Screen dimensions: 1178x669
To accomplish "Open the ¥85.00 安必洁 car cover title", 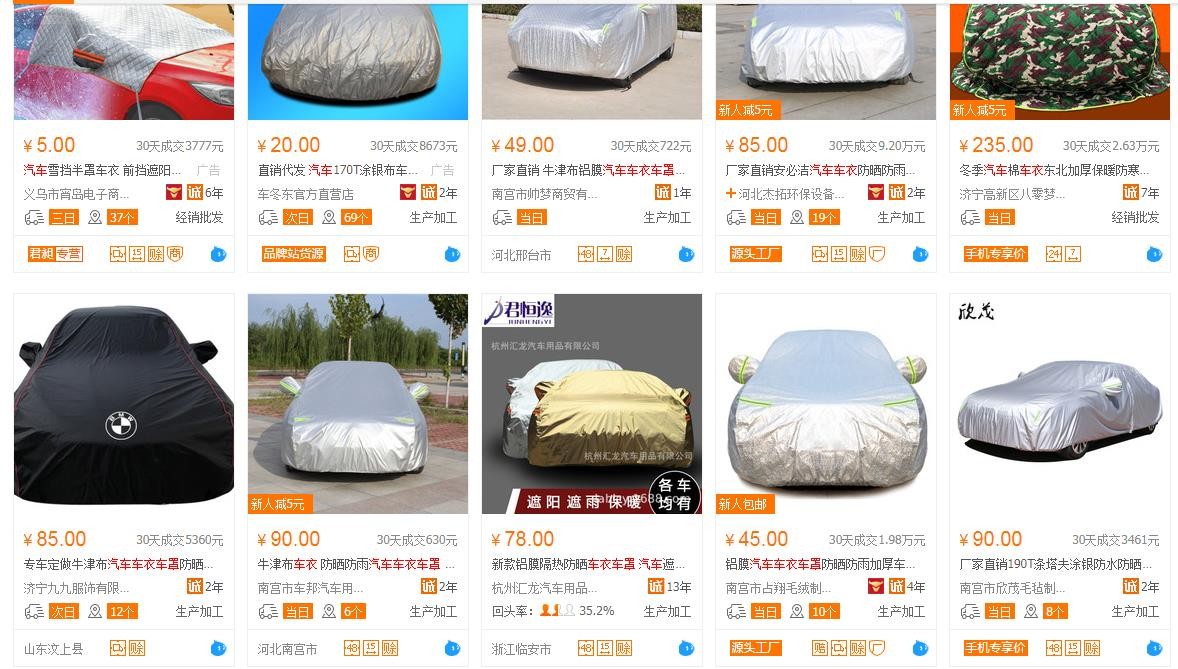I will click(820, 170).
